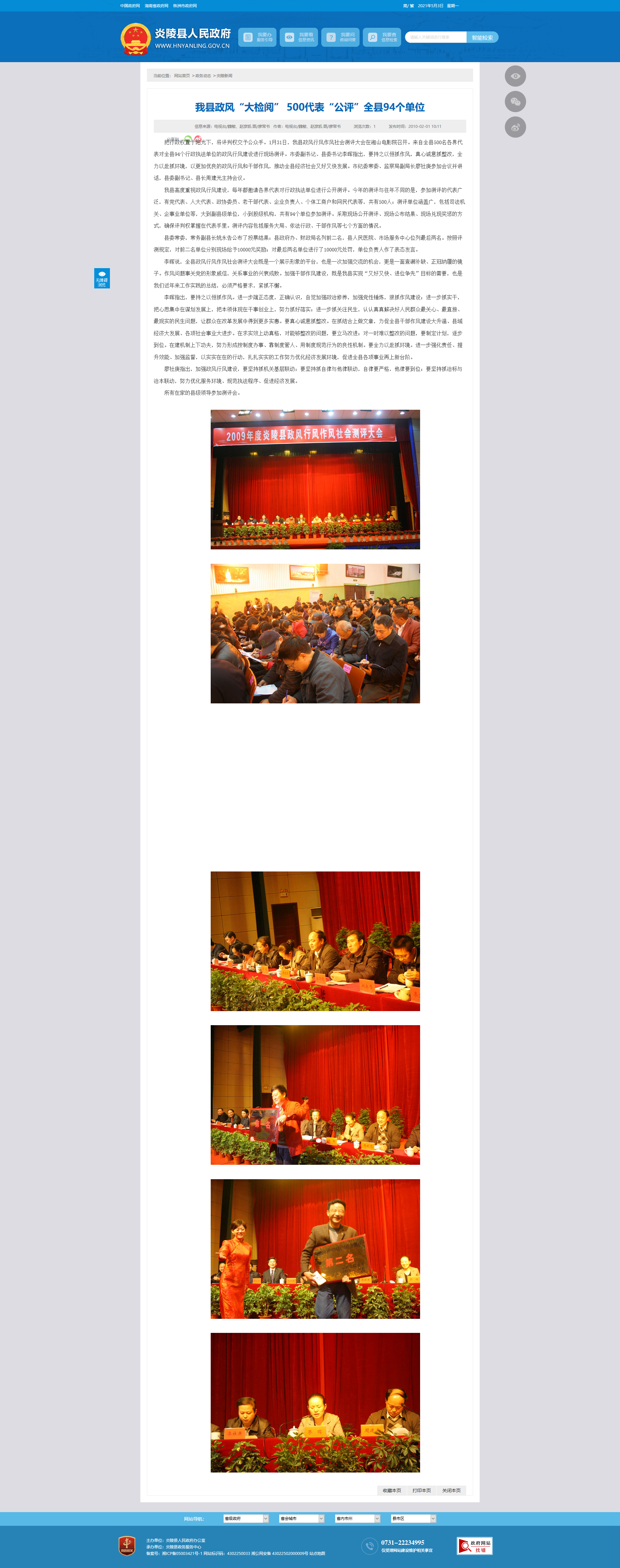The width and height of the screenshot is (620, 1568).
Task: Click 打印本页 to print page
Action: click(421, 1490)
